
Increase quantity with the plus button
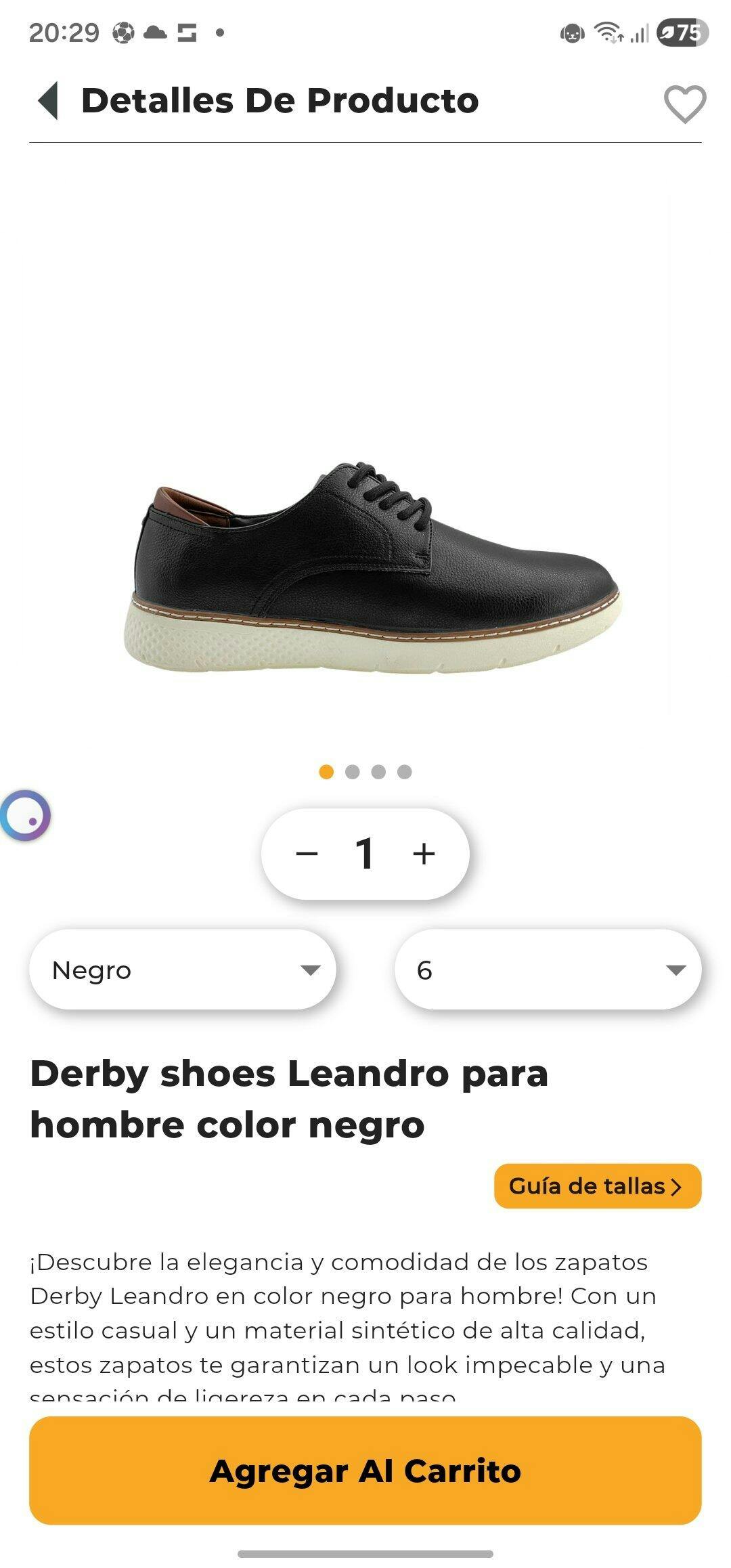tap(424, 854)
